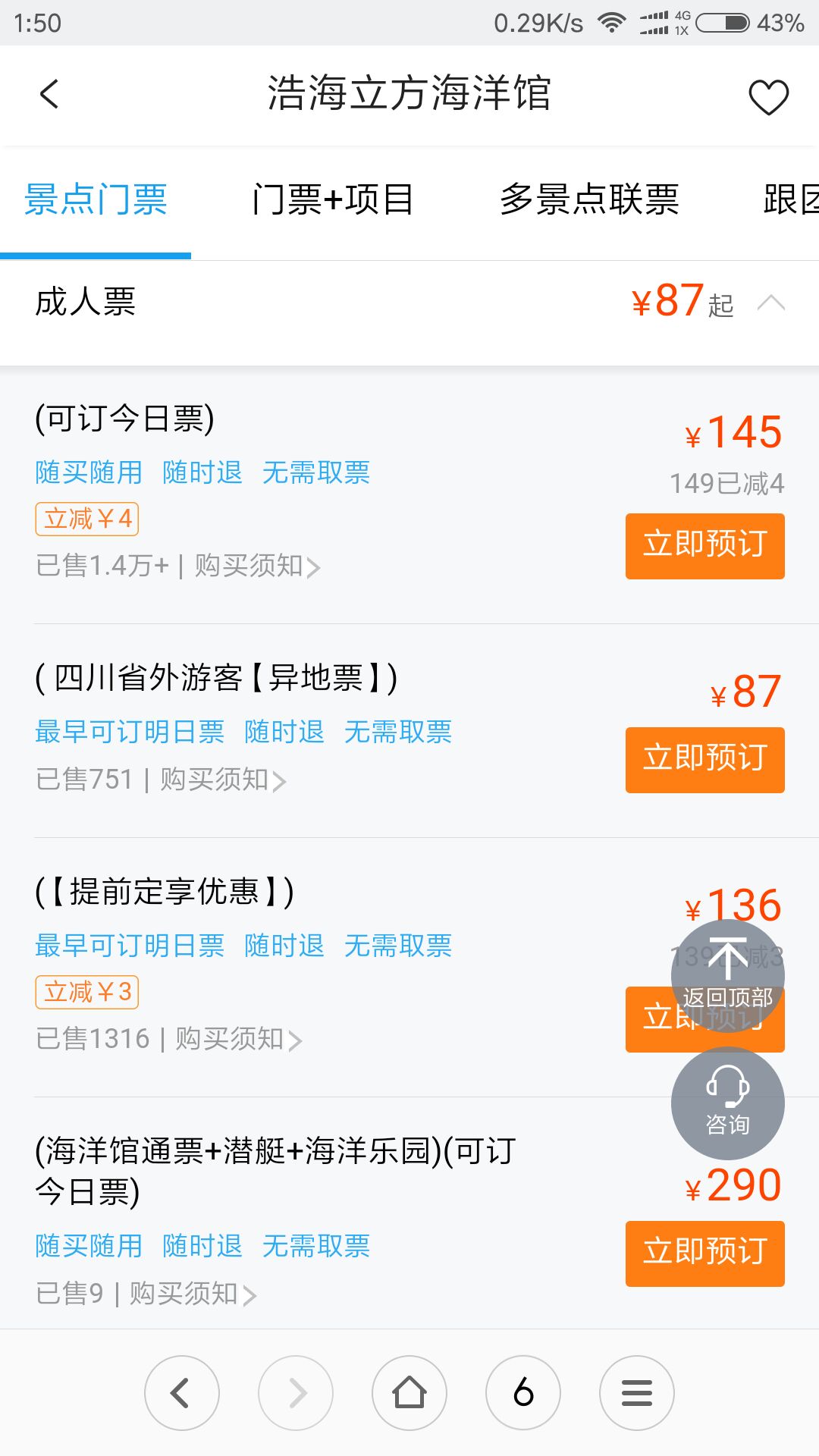Favorite this aquarium with the heart icon

coord(768,97)
